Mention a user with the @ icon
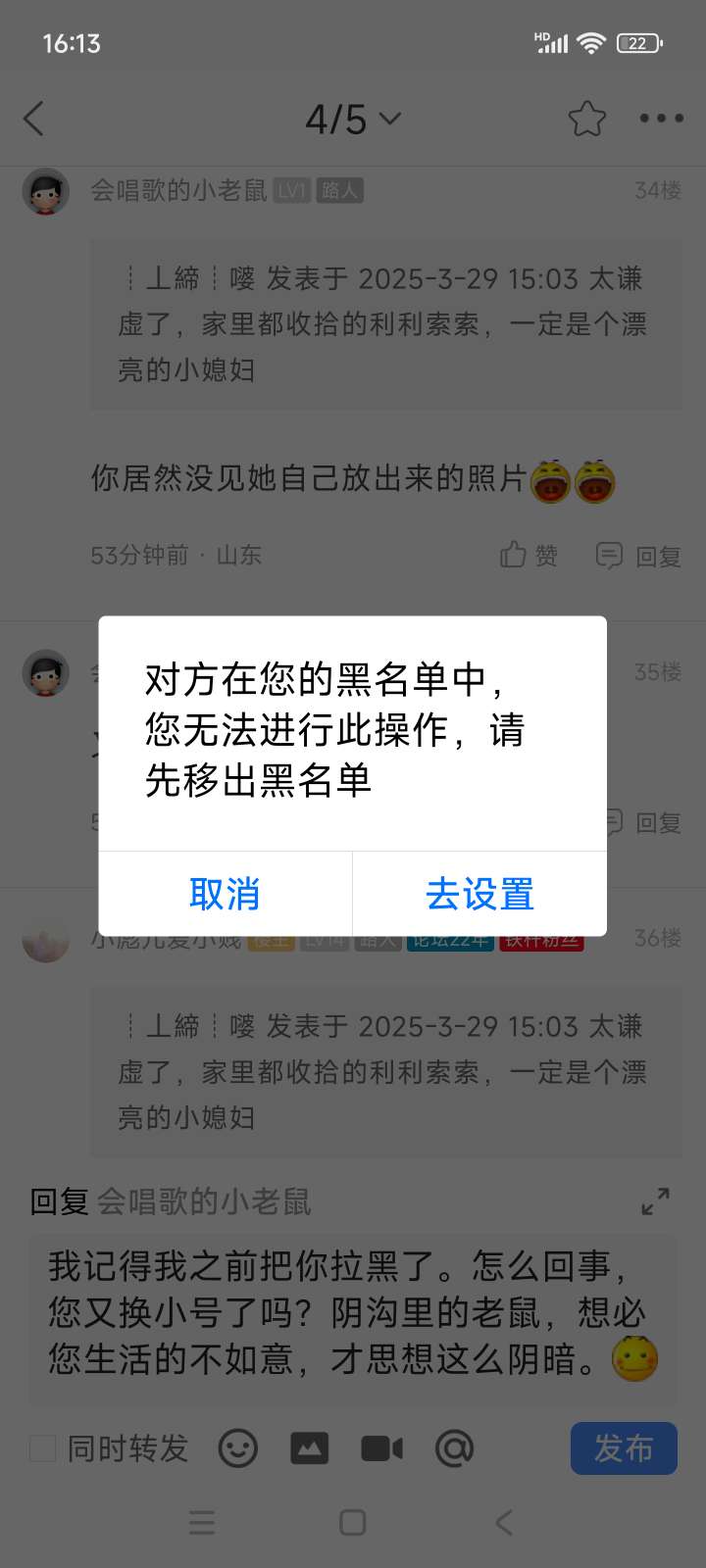 click(454, 1448)
